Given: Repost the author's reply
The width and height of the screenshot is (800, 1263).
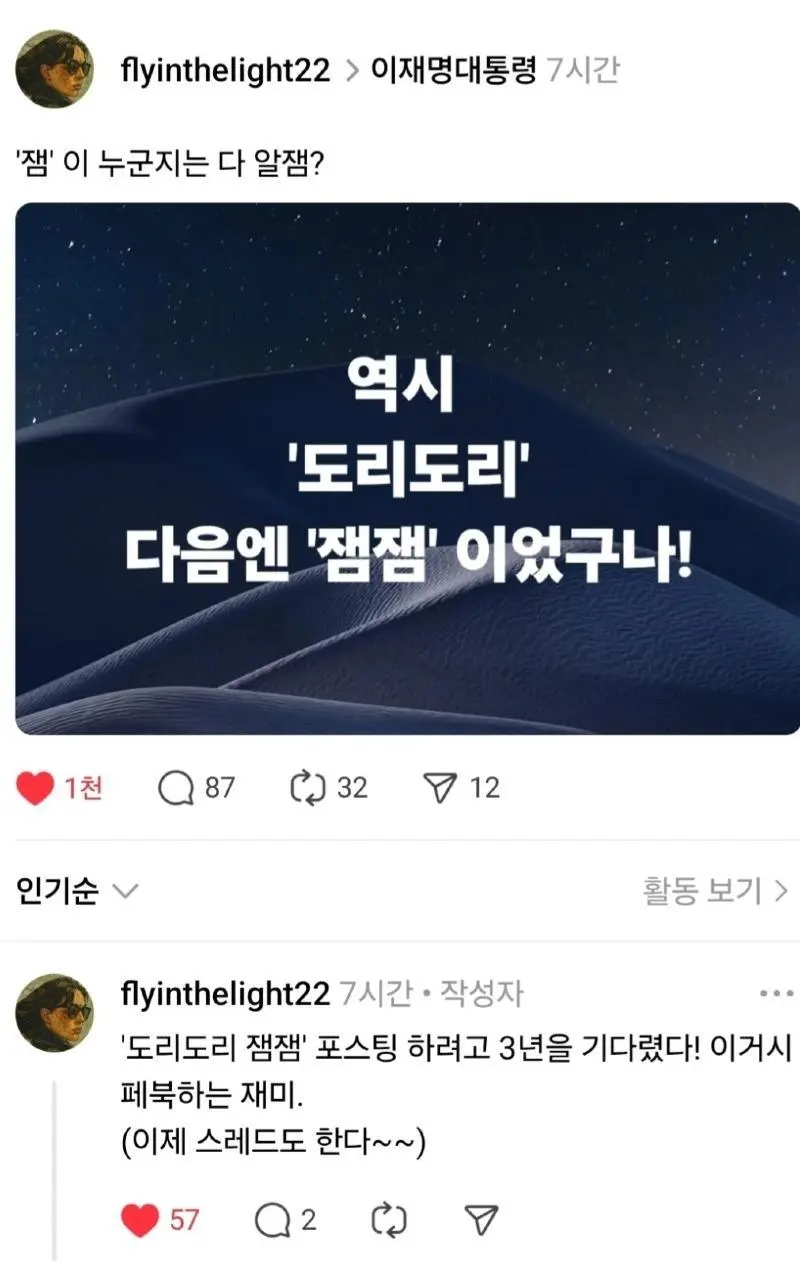Looking at the screenshot, I should pyautogui.click(x=388, y=1220).
